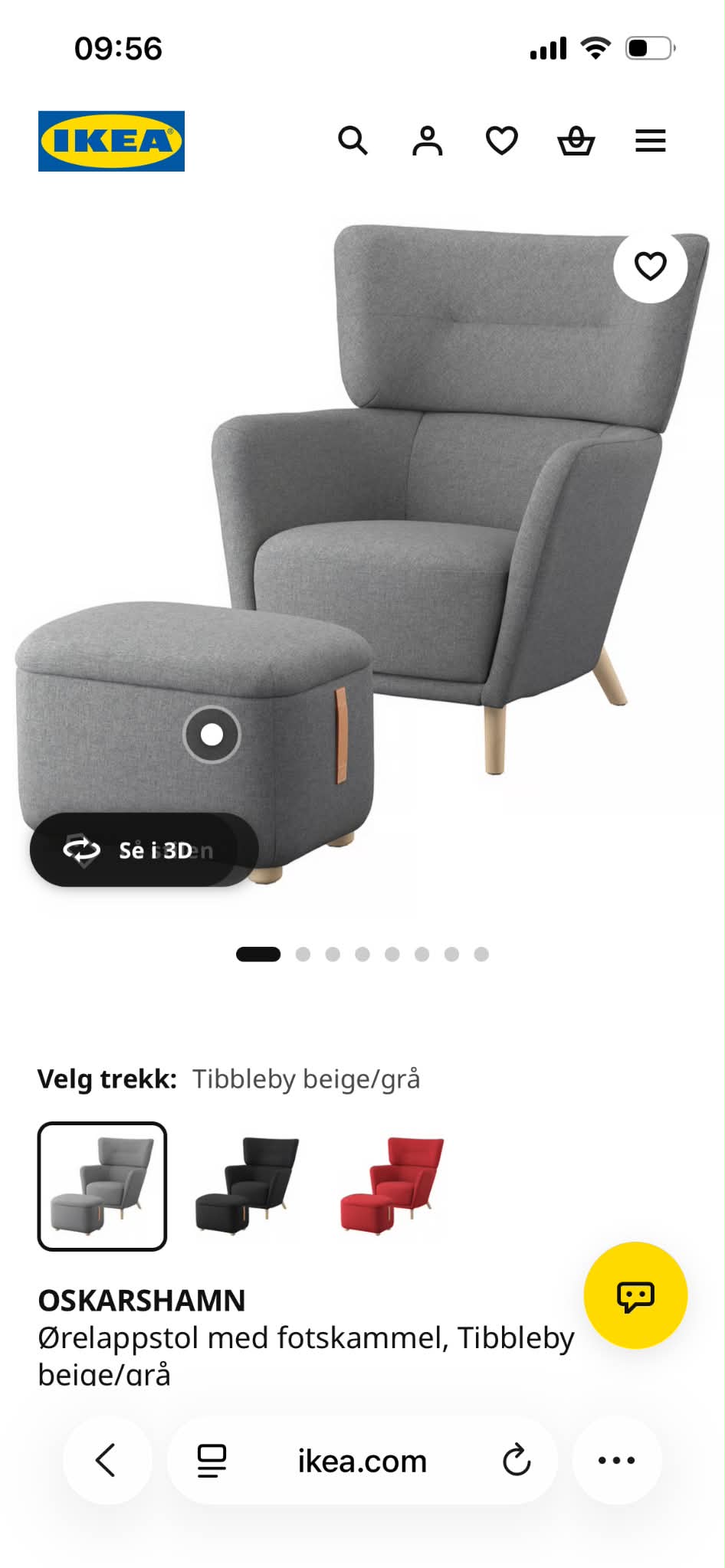Add the OSKARSHAMN chair to favorites
The height and width of the screenshot is (1568, 725).
(651, 266)
